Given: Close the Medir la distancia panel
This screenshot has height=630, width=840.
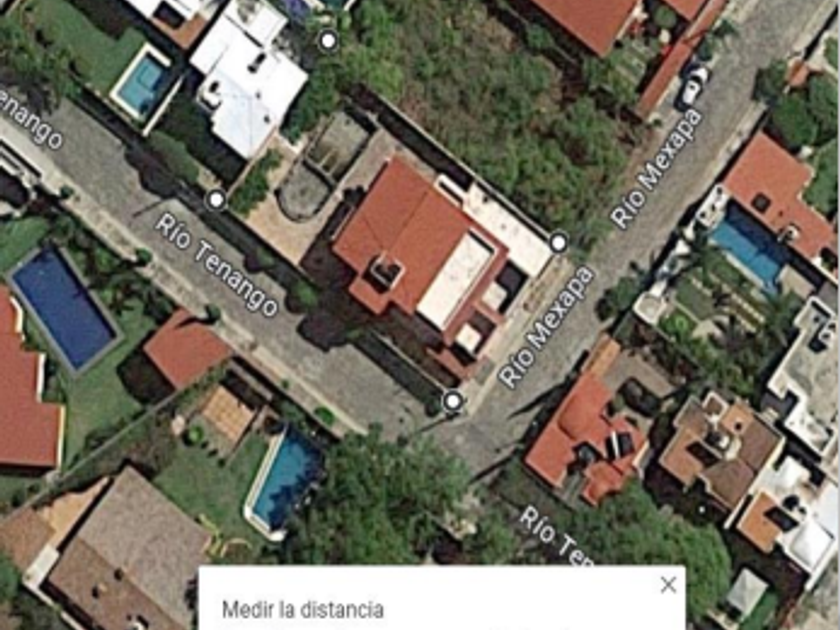Looking at the screenshot, I should pyautogui.click(x=668, y=584).
